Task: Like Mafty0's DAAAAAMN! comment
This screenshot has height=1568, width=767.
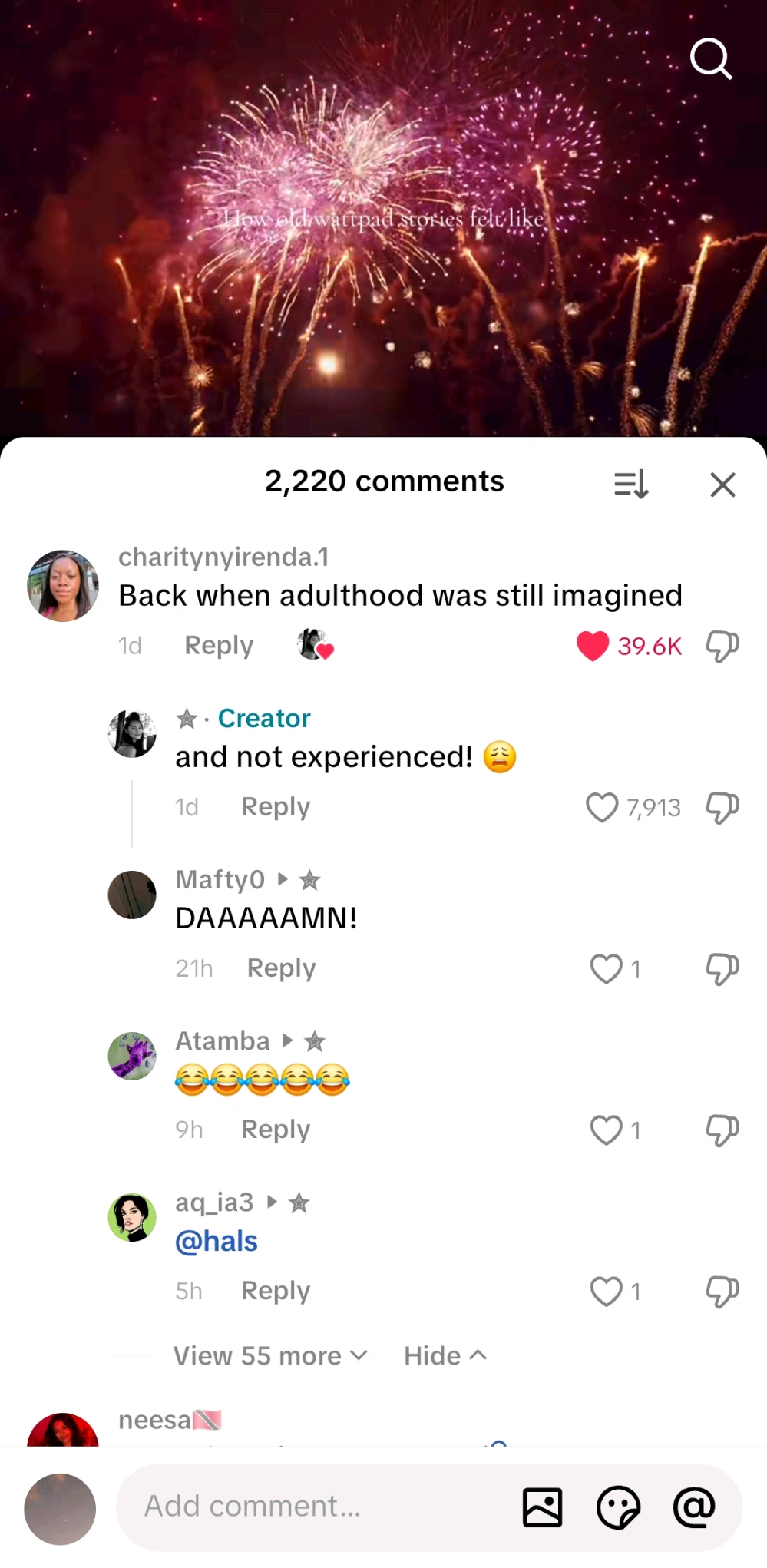Action: click(x=606, y=968)
